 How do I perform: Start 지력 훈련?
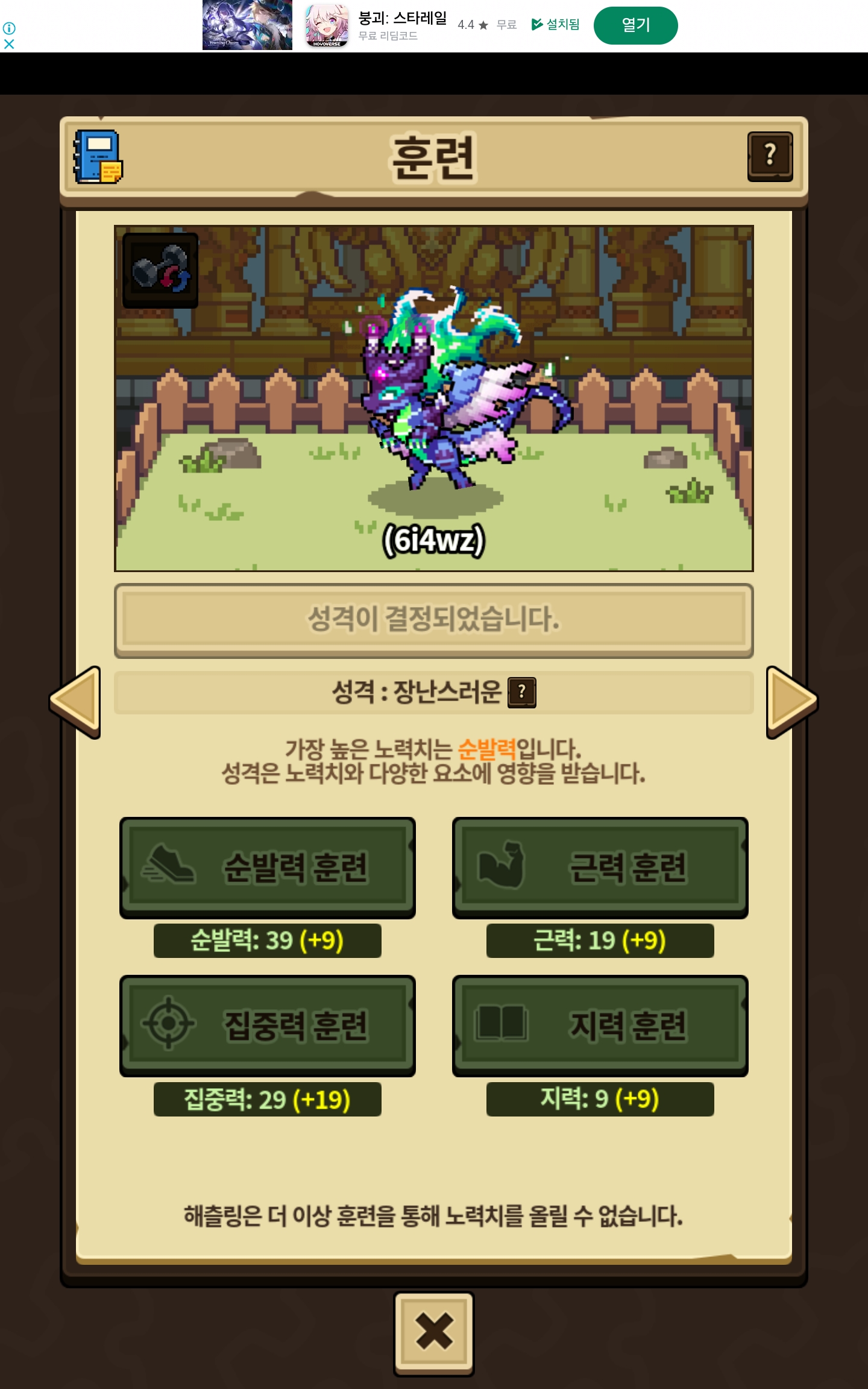point(600,1025)
